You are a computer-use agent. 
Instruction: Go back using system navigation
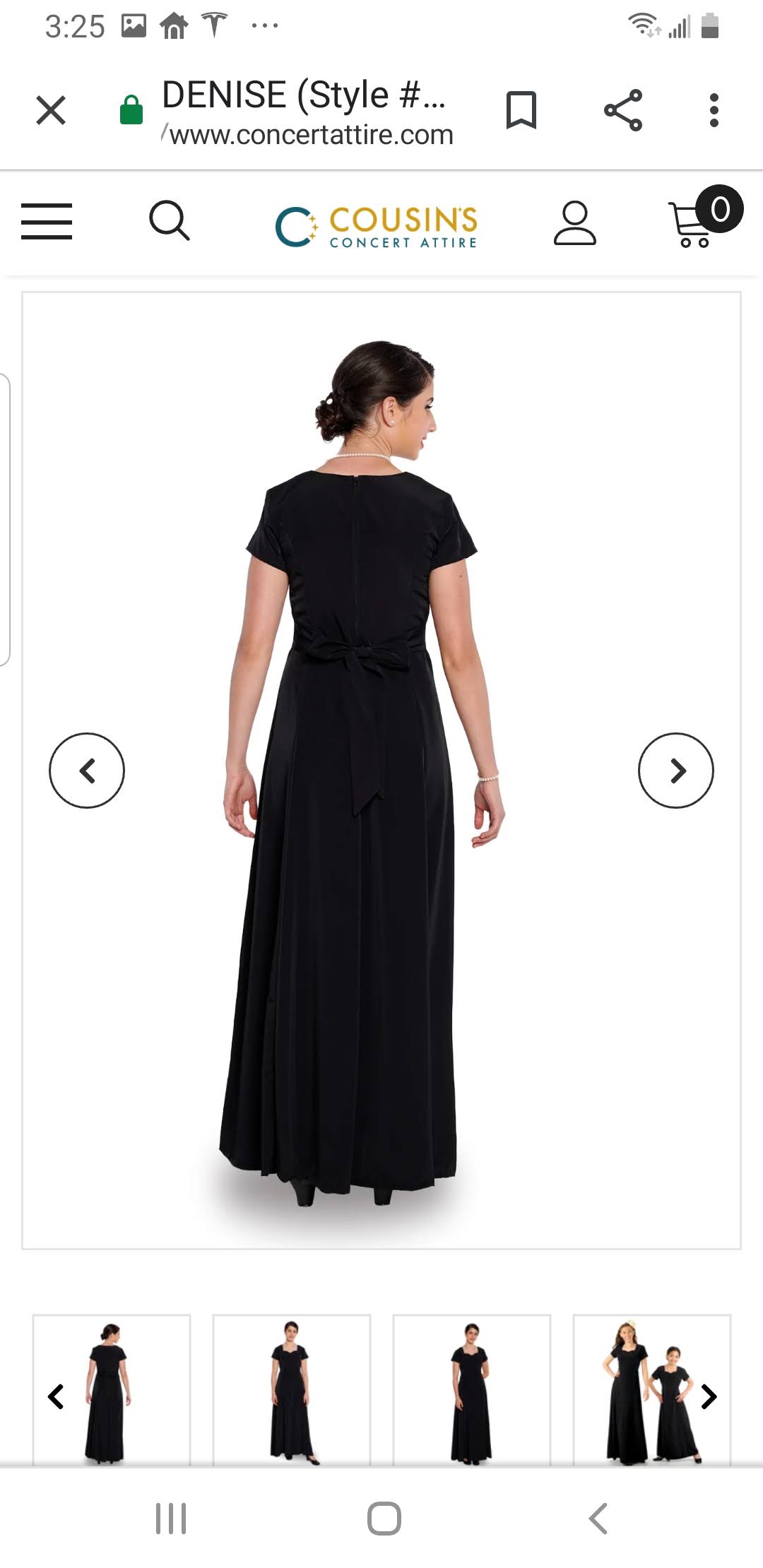598,1519
